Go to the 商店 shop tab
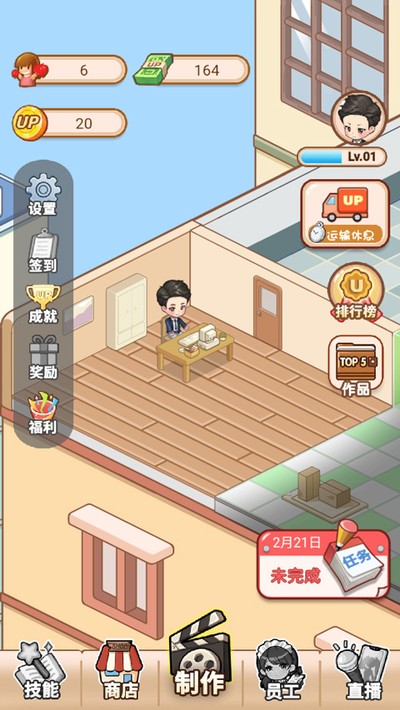This screenshot has height=710, width=400. click(x=119, y=671)
